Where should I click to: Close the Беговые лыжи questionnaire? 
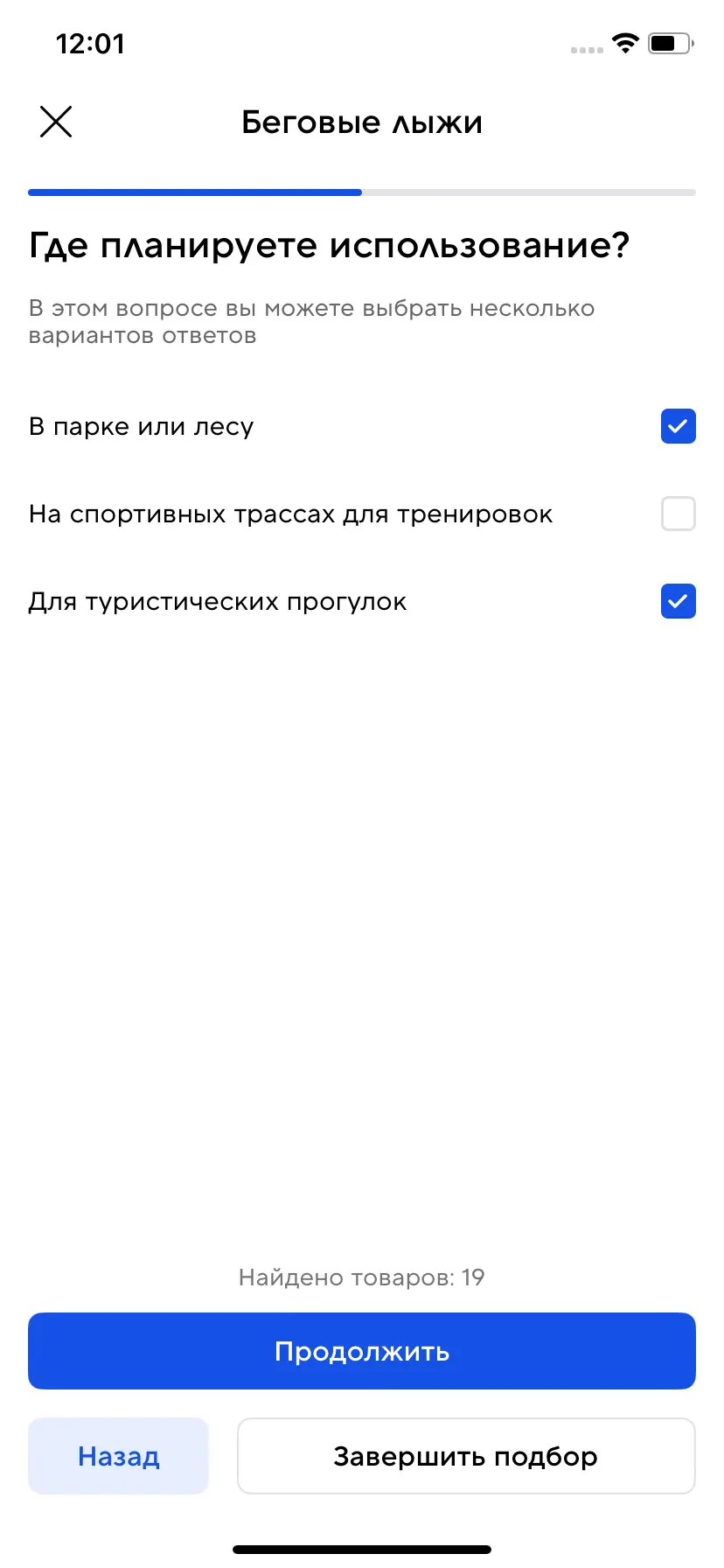(x=56, y=122)
